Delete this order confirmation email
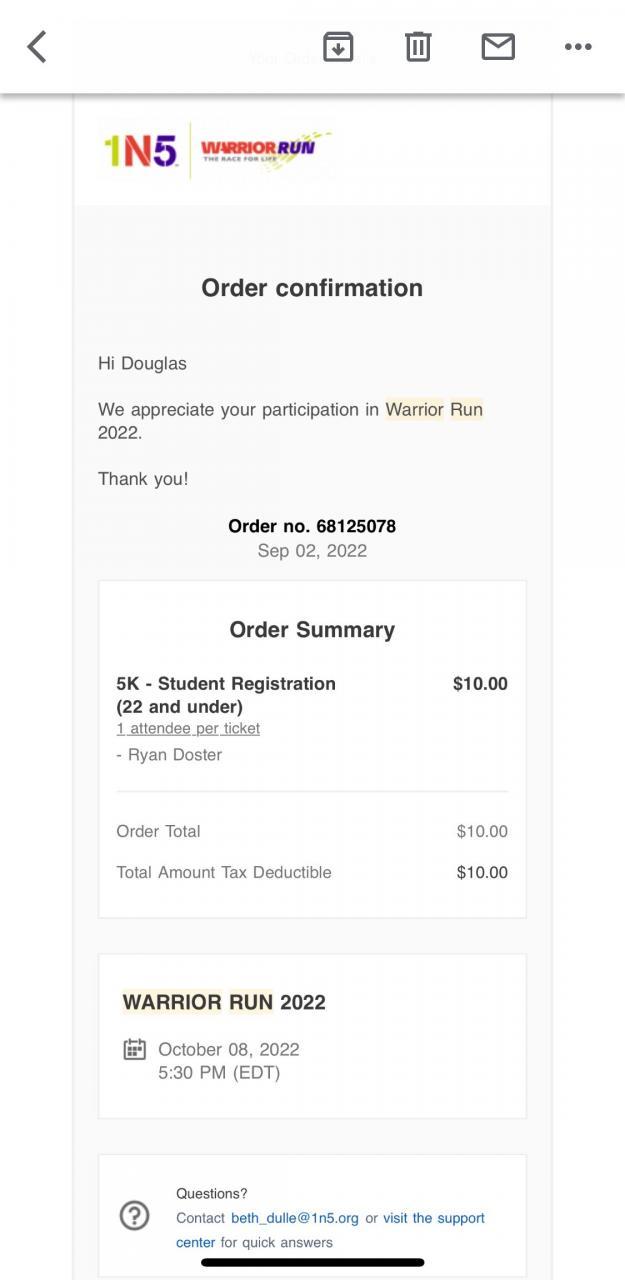625x1280 pixels. coord(418,47)
